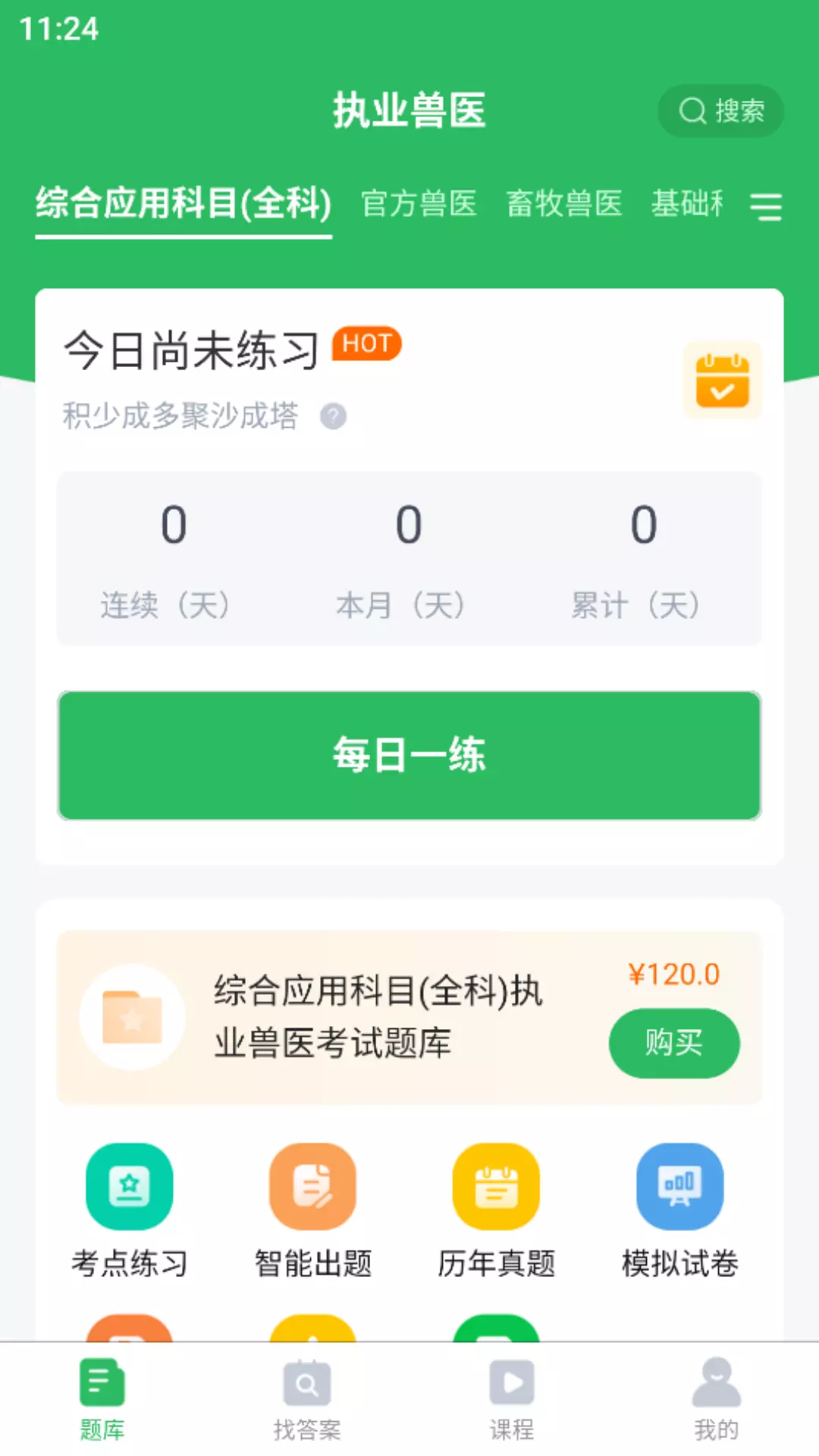Open the 搜索 search box
819x1456 pixels.
720,111
